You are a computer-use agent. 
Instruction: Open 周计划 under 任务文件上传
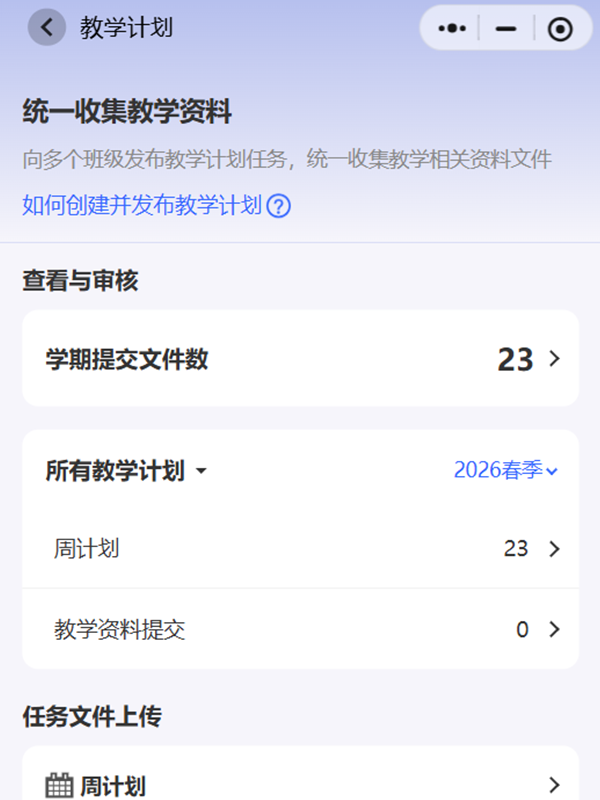pos(300,785)
